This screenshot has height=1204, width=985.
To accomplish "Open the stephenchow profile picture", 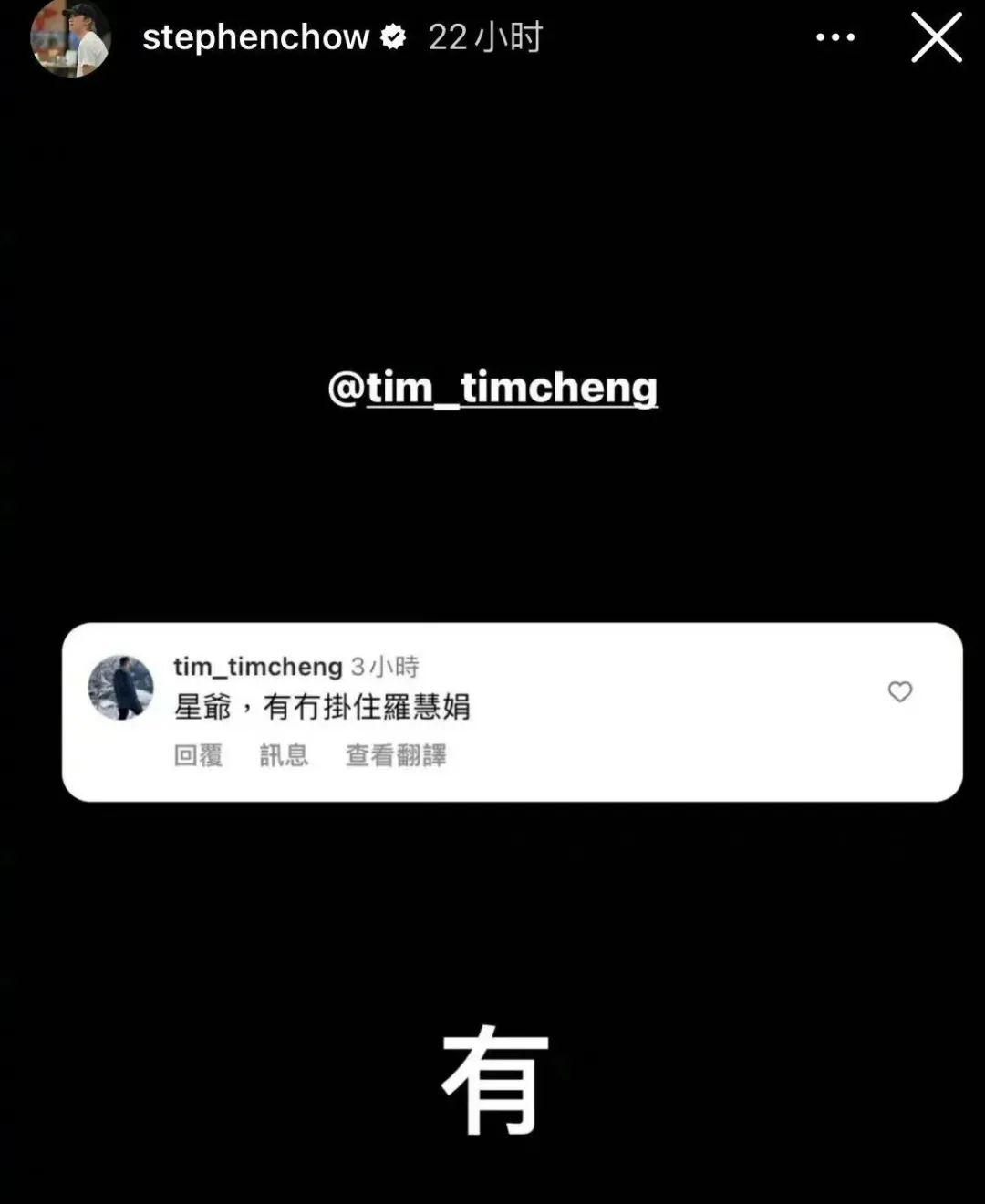I will click(x=70, y=39).
